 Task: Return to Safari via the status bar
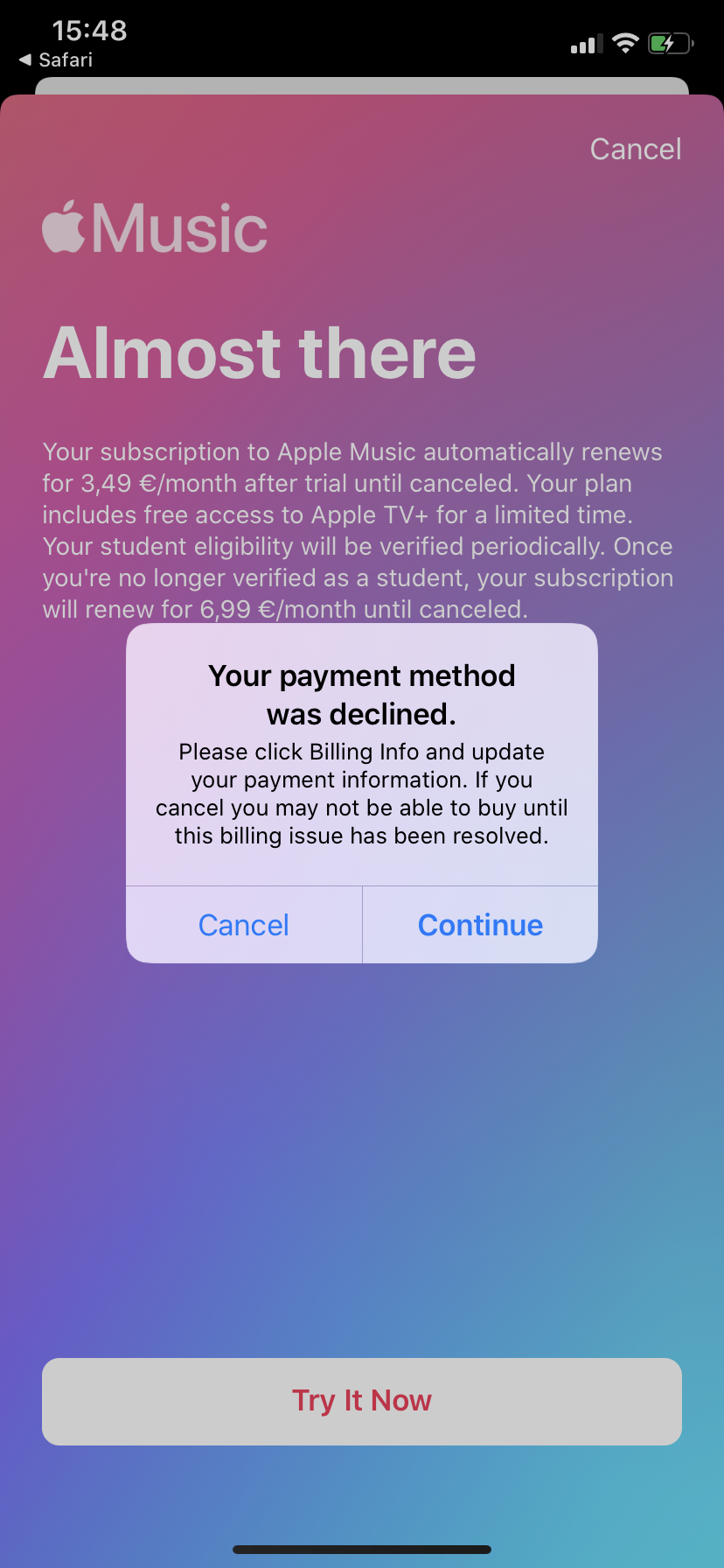click(56, 59)
